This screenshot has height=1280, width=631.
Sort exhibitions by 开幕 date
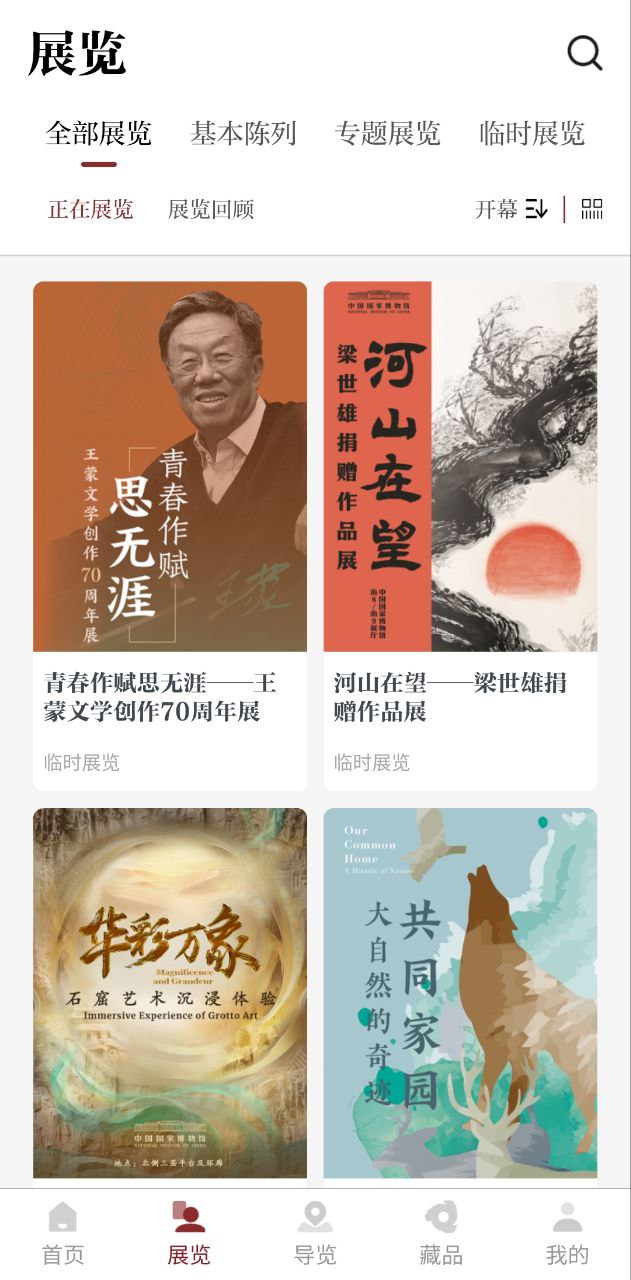coord(511,209)
